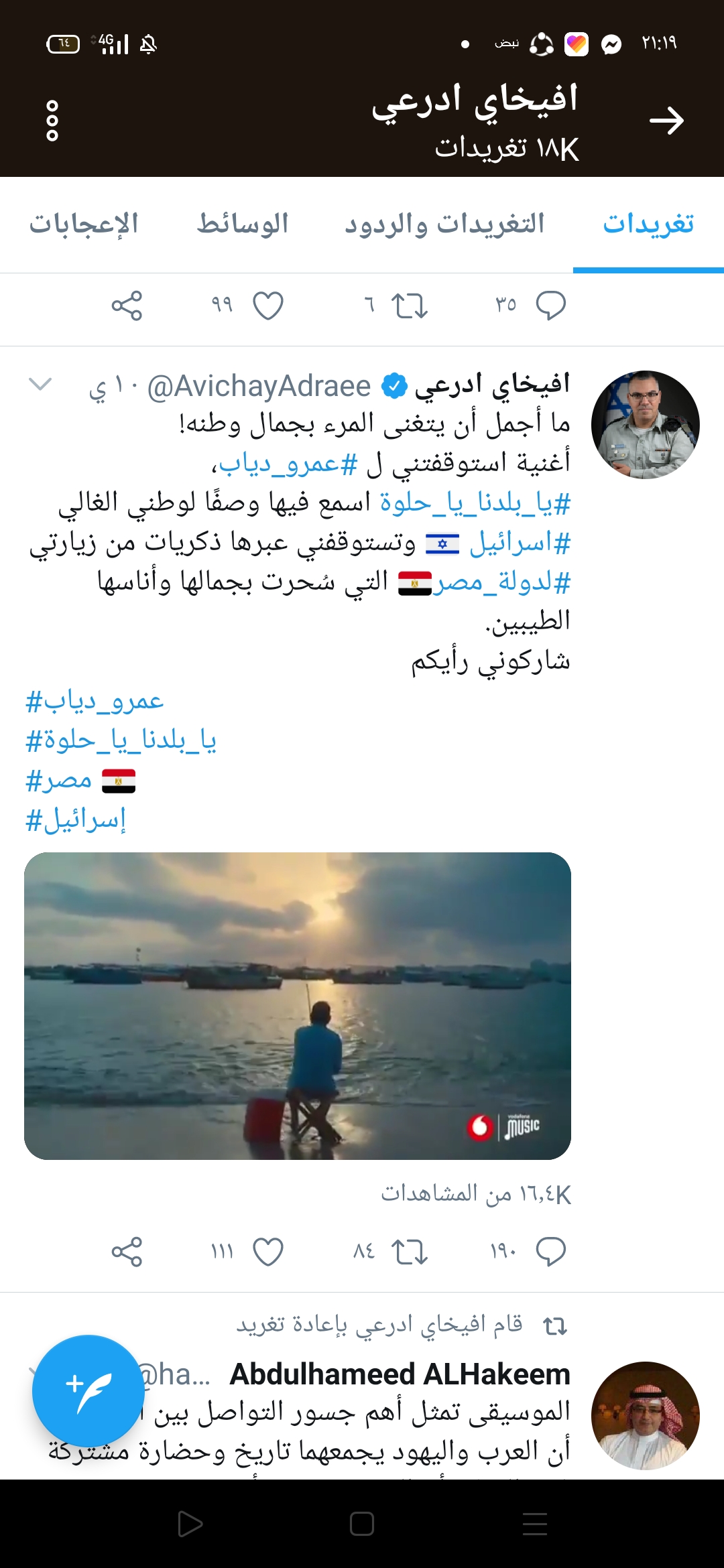Select the تغريدات tab
The height and width of the screenshot is (1568, 724).
pos(648,224)
